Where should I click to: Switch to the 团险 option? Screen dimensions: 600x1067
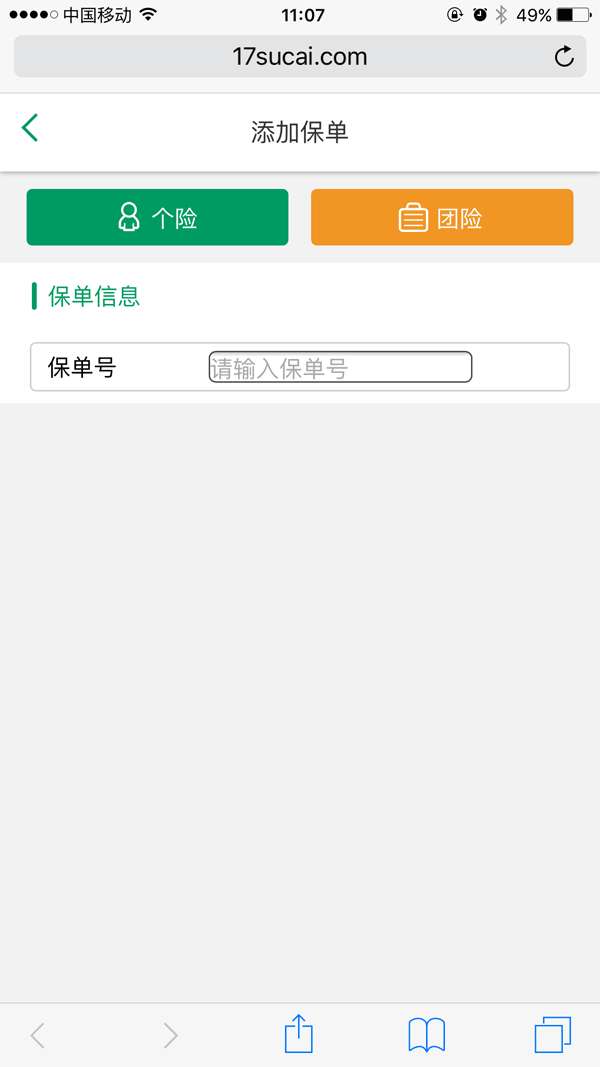click(x=442, y=217)
